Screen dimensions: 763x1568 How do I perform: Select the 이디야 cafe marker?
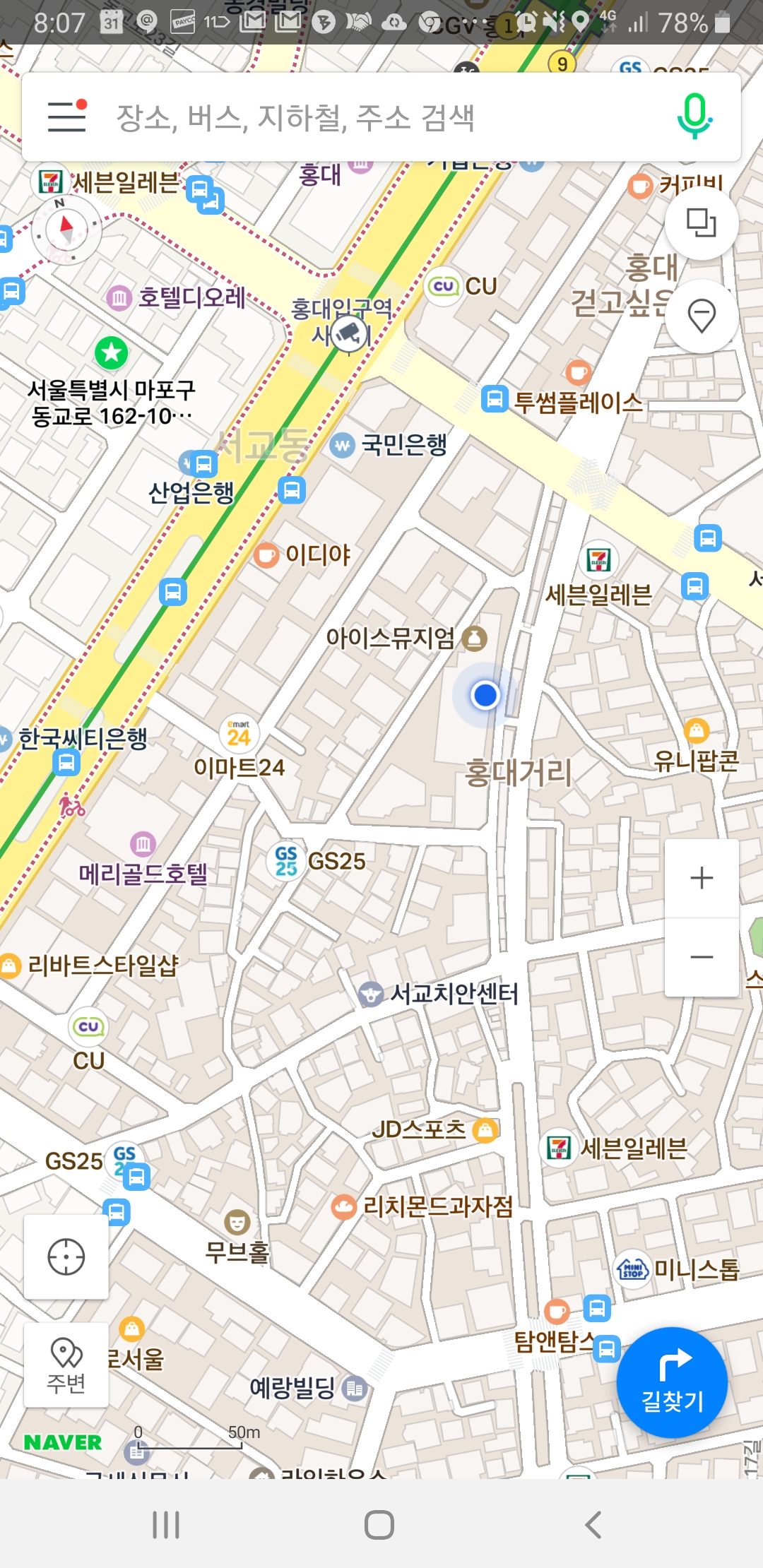coord(266,555)
